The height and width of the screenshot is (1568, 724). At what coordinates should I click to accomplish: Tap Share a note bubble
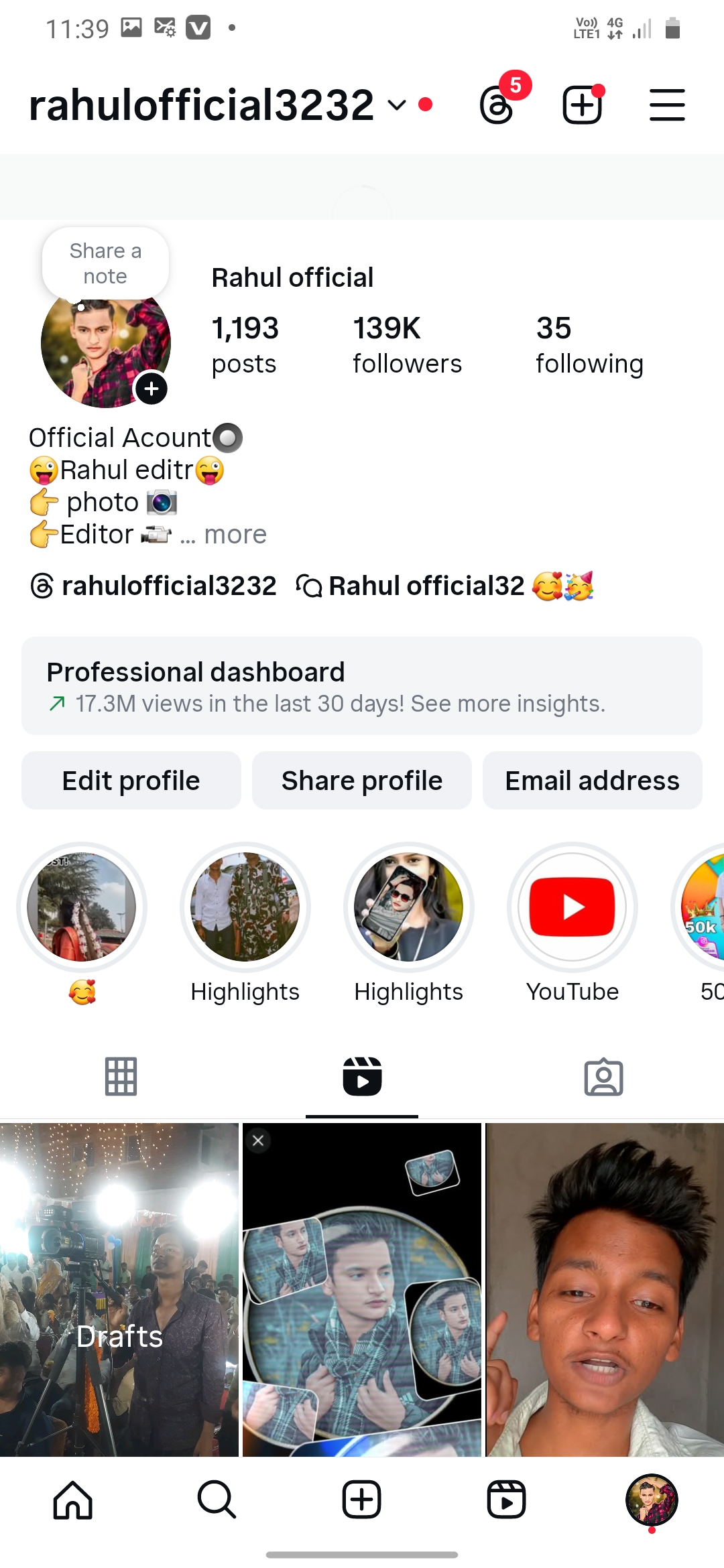coord(105,263)
